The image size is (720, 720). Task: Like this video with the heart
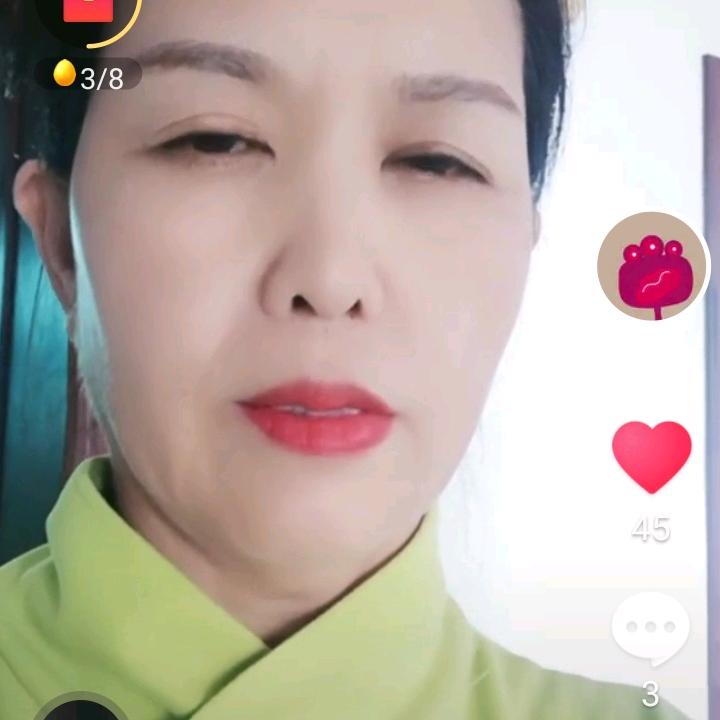pyautogui.click(x=651, y=455)
